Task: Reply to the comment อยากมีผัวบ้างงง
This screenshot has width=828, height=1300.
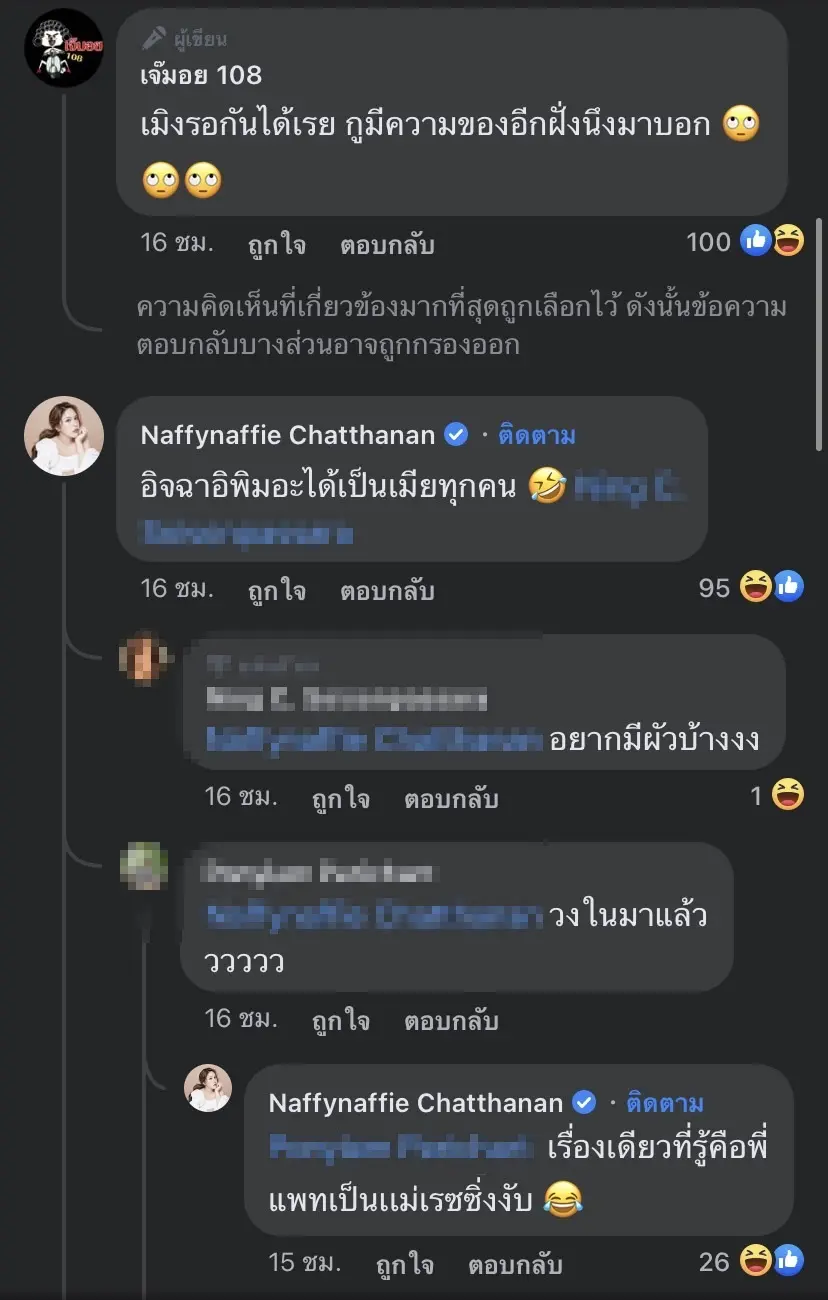Action: tap(451, 798)
